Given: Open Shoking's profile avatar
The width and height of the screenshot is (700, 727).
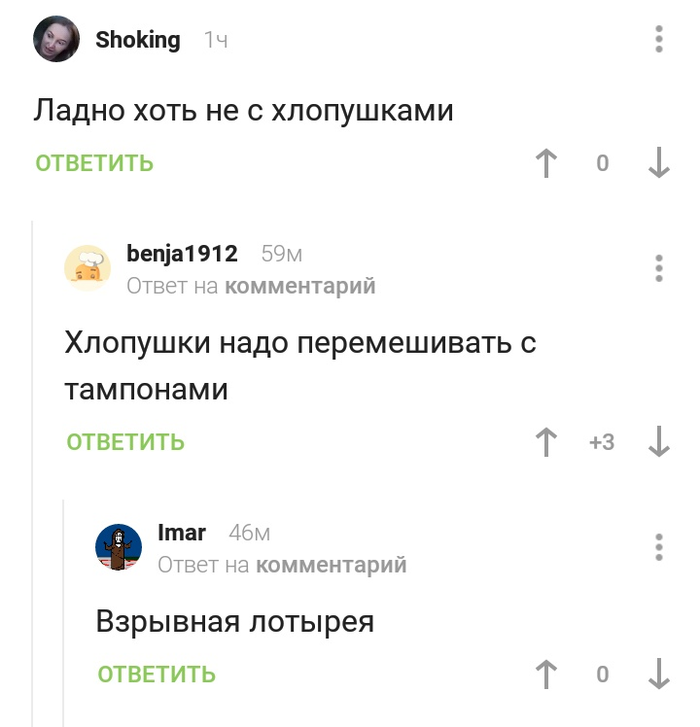Looking at the screenshot, I should click(x=57, y=40).
